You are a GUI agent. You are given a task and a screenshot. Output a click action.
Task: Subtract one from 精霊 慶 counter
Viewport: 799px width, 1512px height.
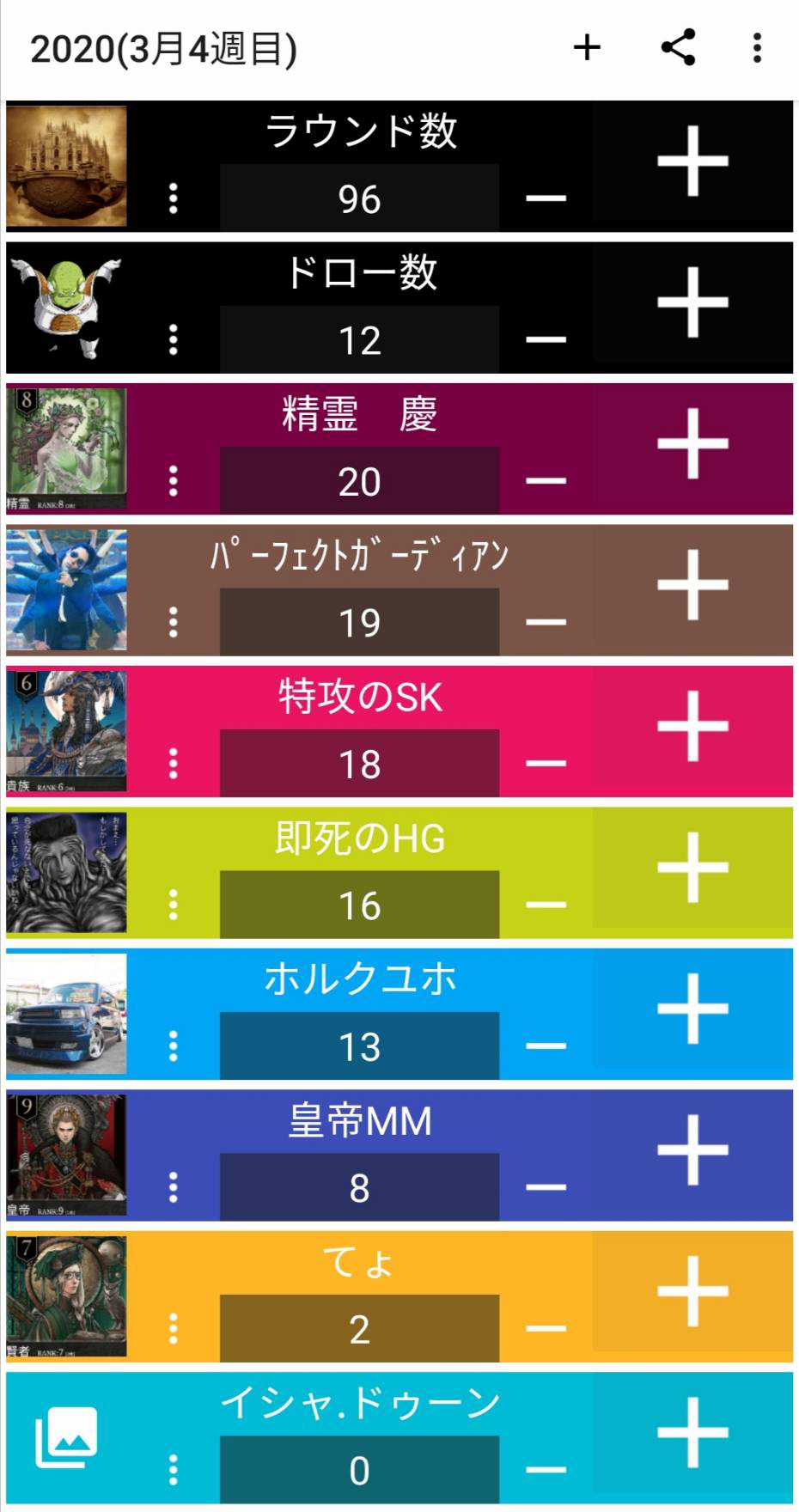pyautogui.click(x=546, y=481)
